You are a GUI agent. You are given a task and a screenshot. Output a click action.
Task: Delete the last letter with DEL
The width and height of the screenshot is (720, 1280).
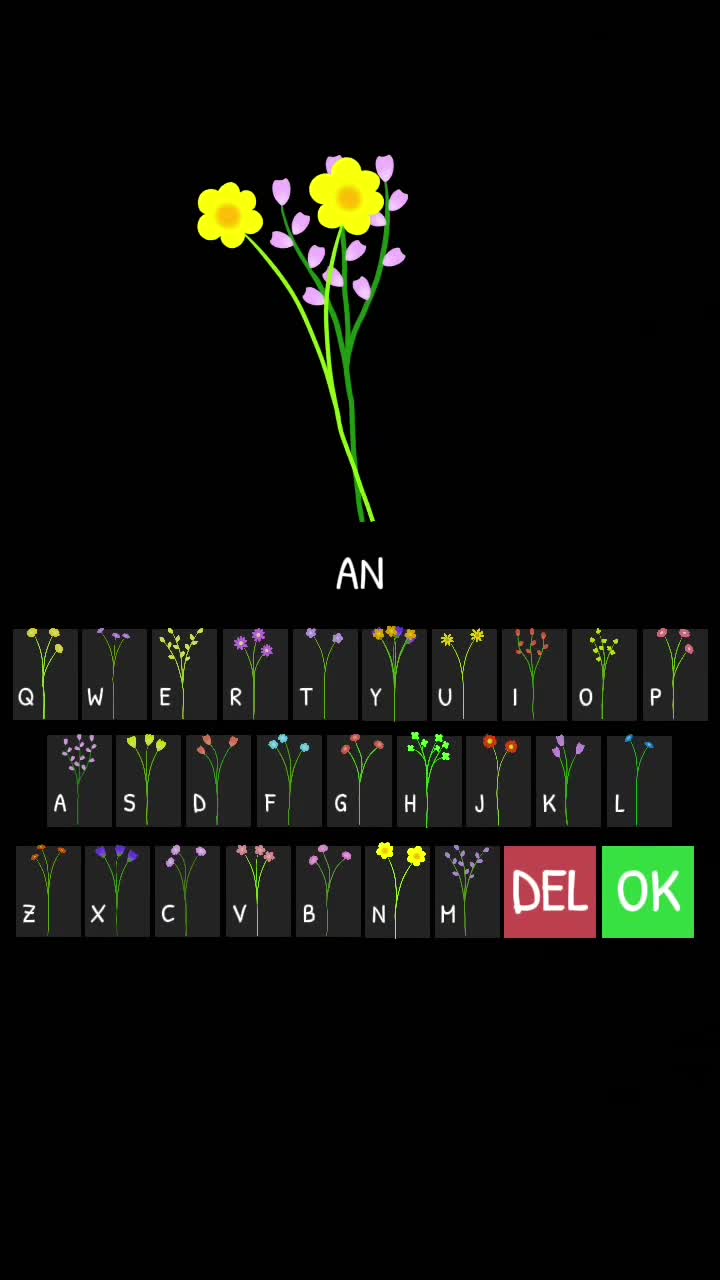tap(550, 892)
